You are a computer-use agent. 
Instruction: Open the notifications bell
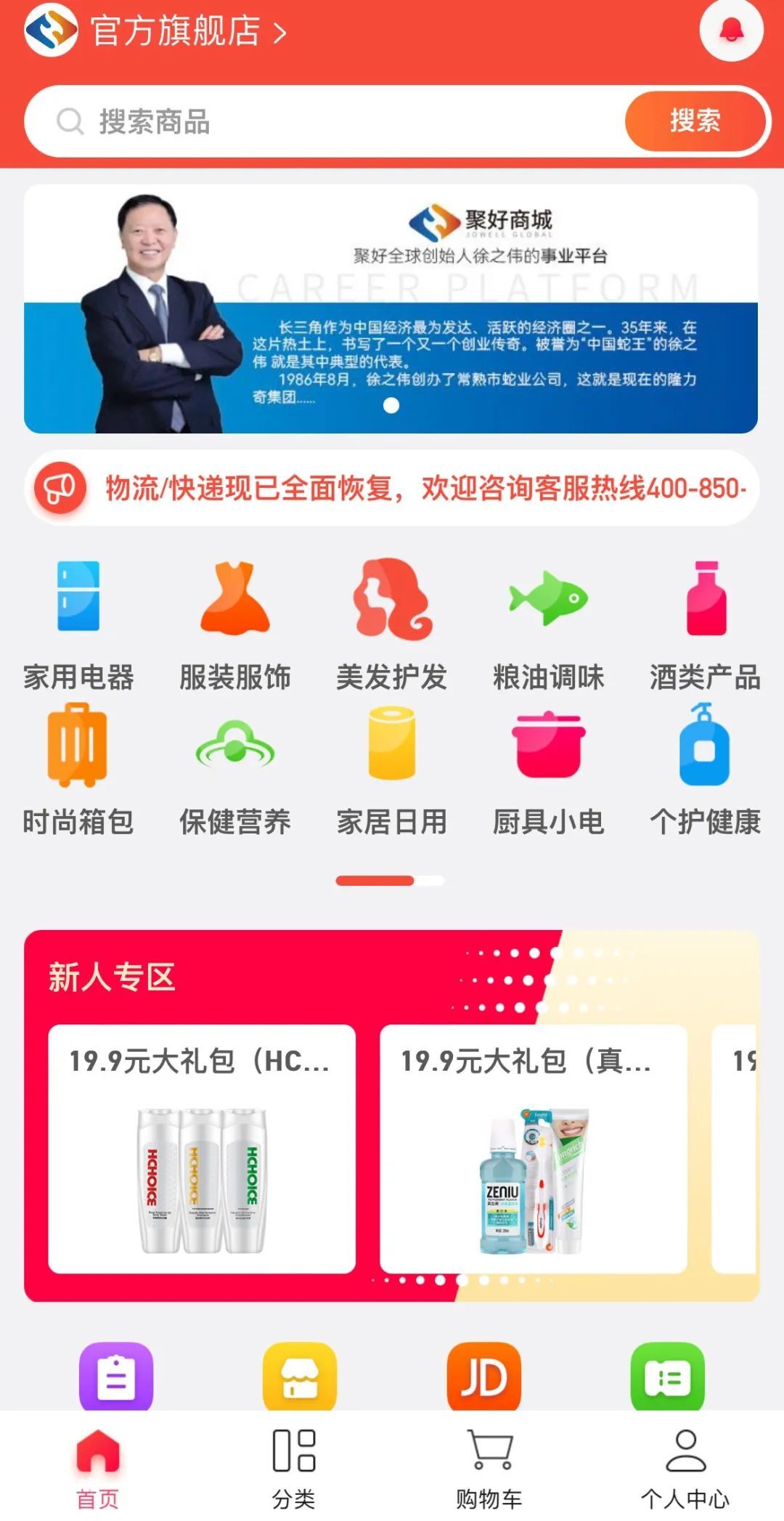pyautogui.click(x=731, y=30)
